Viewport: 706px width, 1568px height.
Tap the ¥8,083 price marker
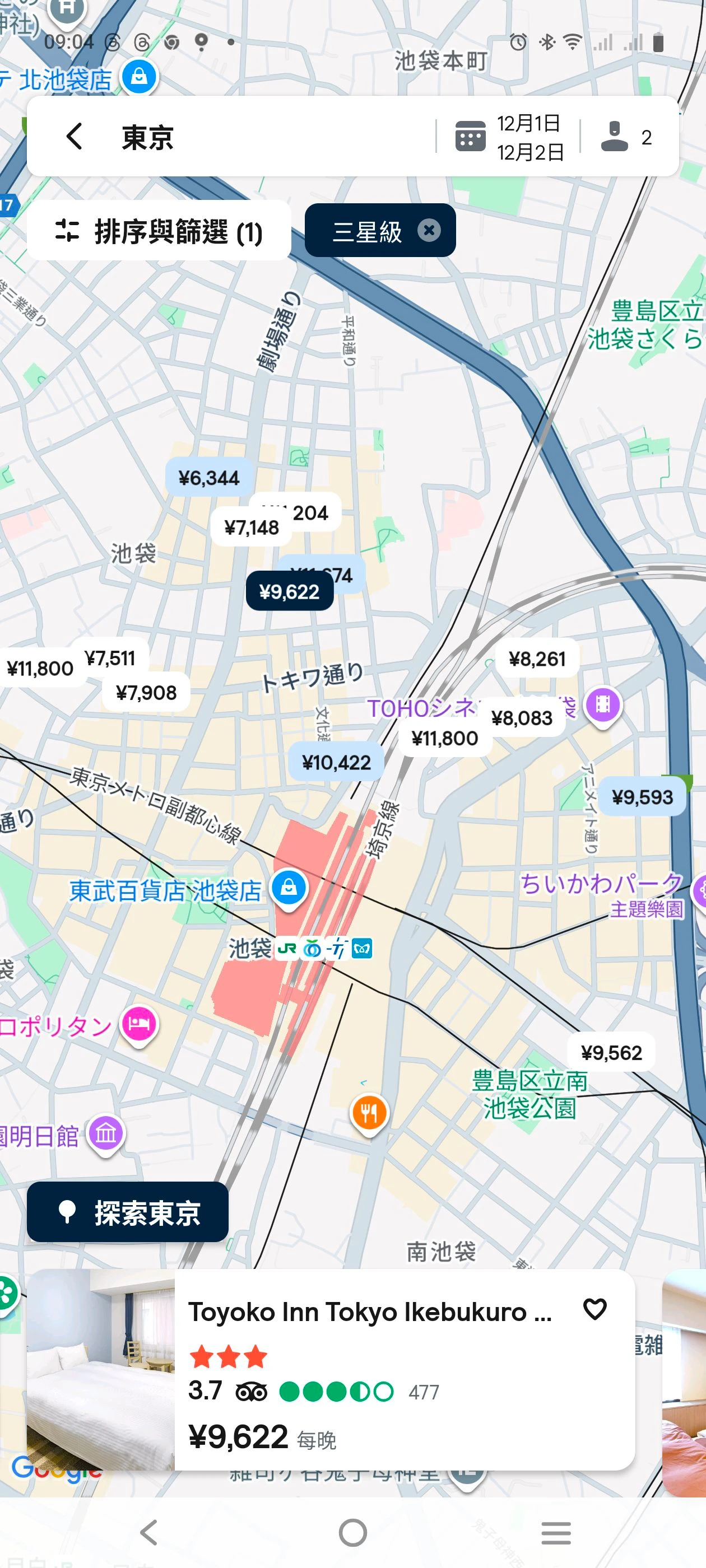tap(522, 718)
